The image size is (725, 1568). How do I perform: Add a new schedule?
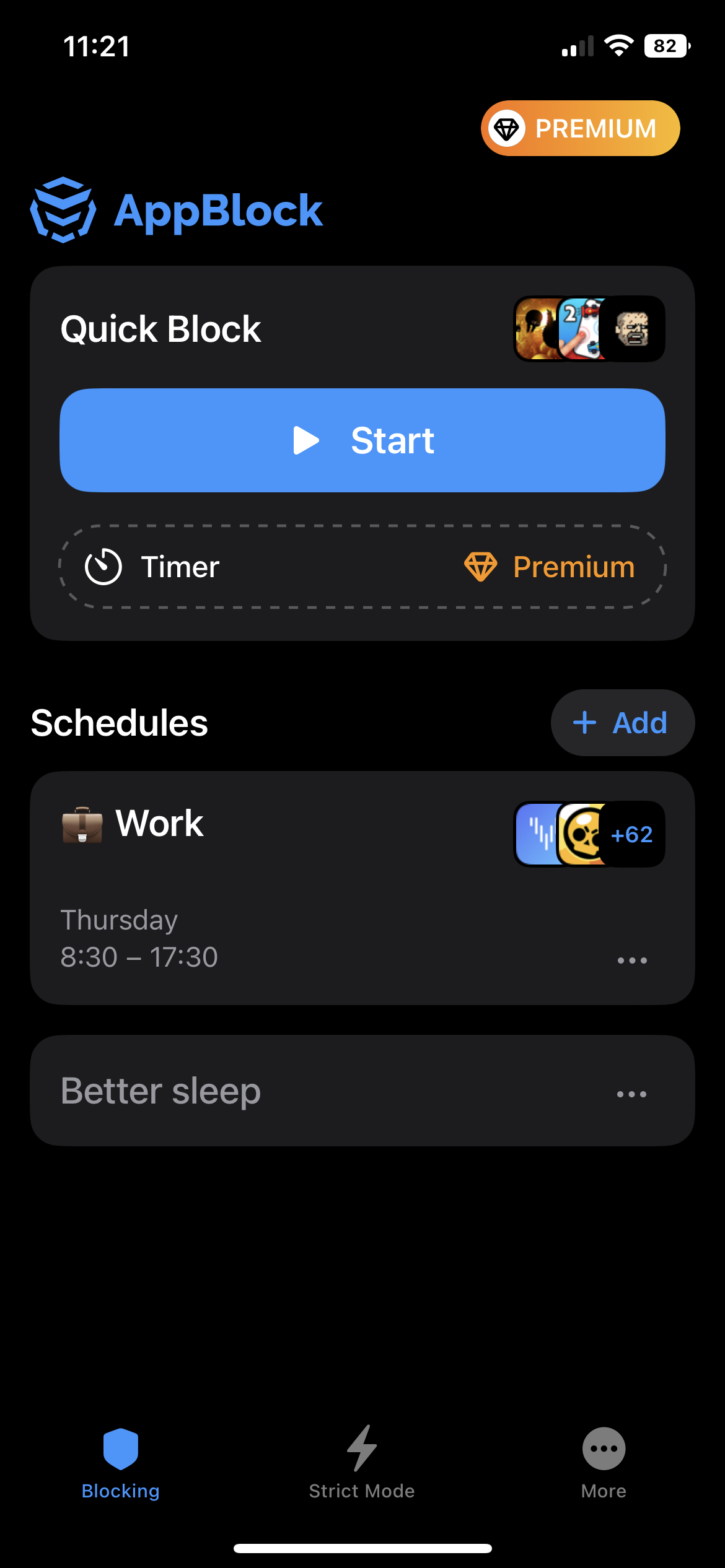click(622, 723)
